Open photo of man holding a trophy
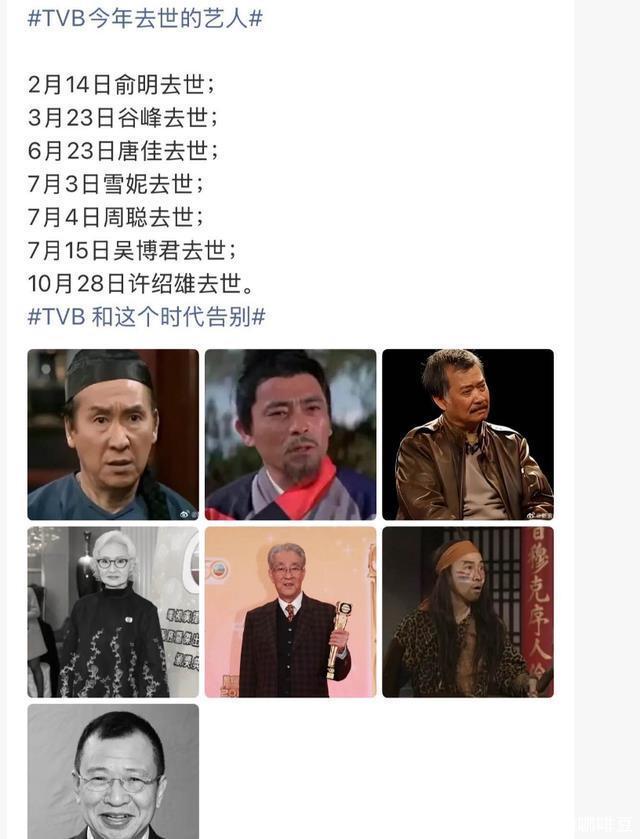 [x=290, y=611]
